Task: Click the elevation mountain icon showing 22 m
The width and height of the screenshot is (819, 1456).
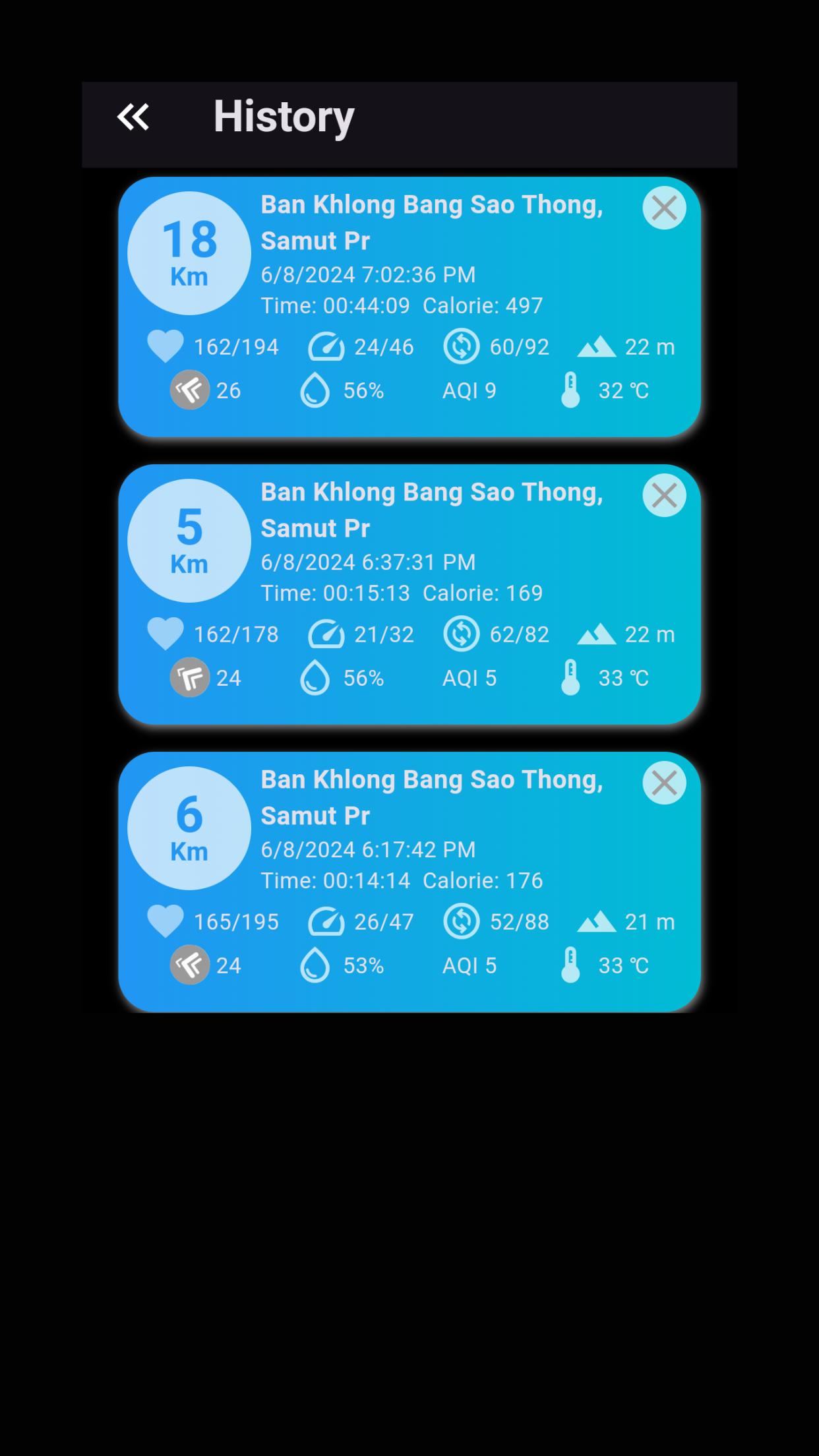Action: [x=597, y=345]
